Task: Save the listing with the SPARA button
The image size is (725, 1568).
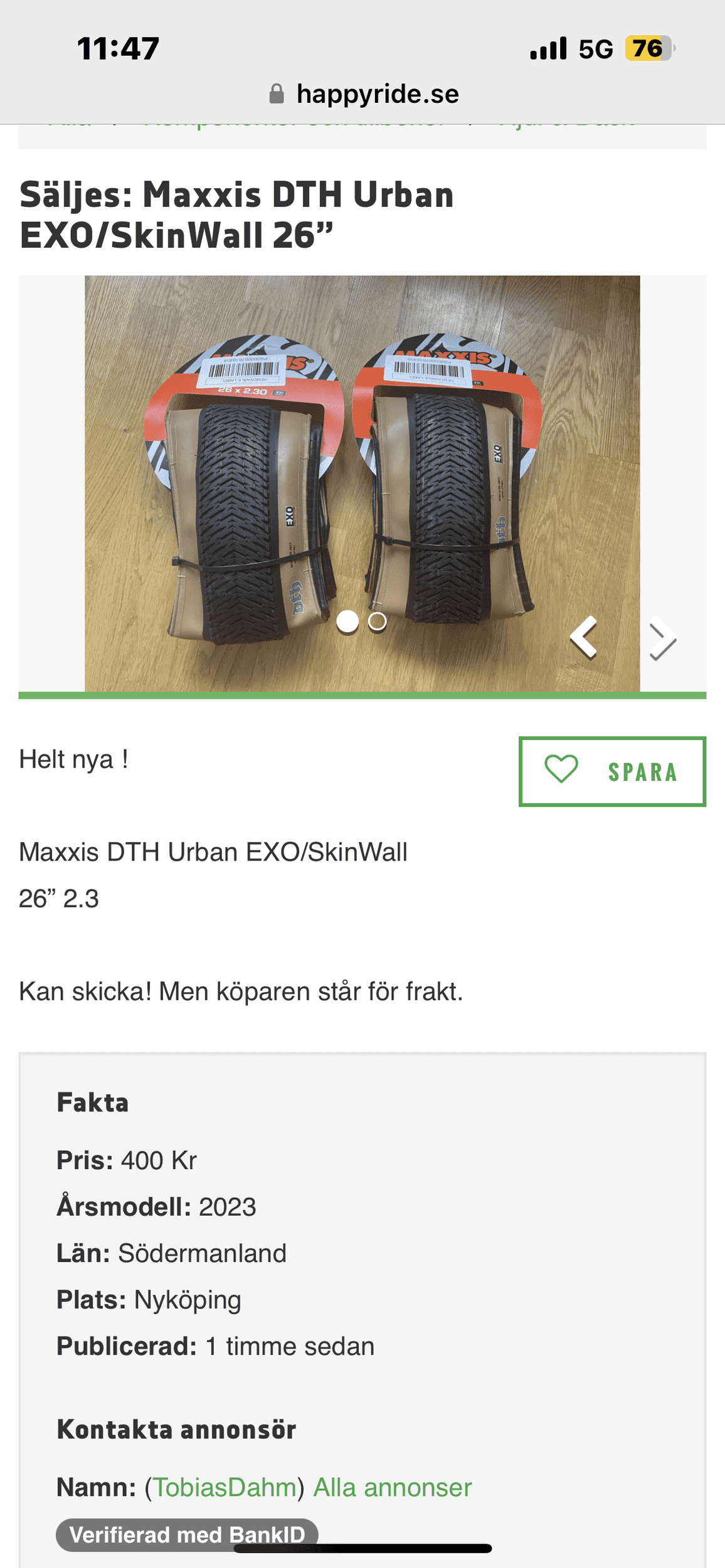Action: pos(611,771)
